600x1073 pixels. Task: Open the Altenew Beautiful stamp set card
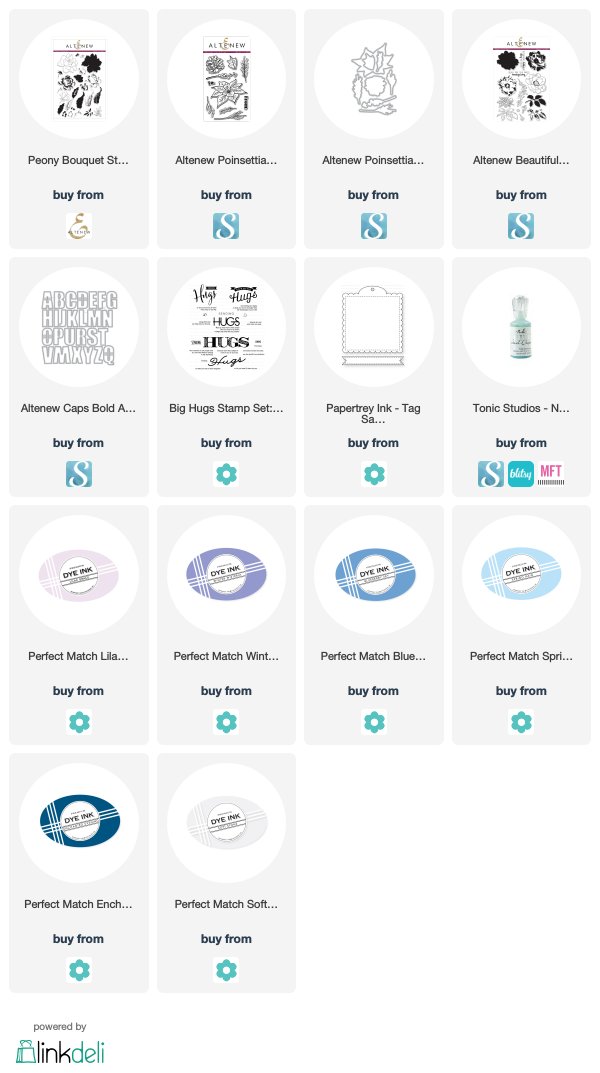521,129
